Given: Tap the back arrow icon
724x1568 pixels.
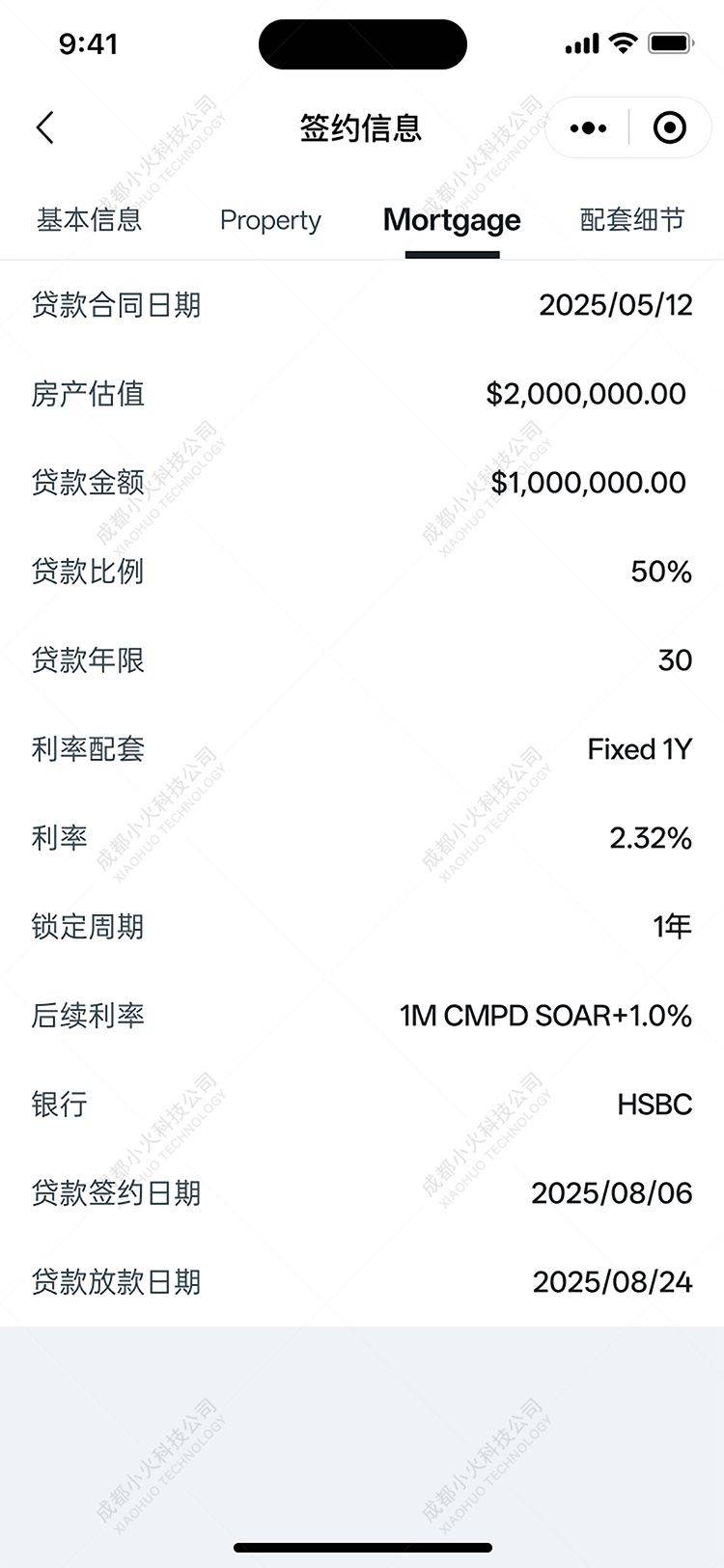Looking at the screenshot, I should coord(44,126).
